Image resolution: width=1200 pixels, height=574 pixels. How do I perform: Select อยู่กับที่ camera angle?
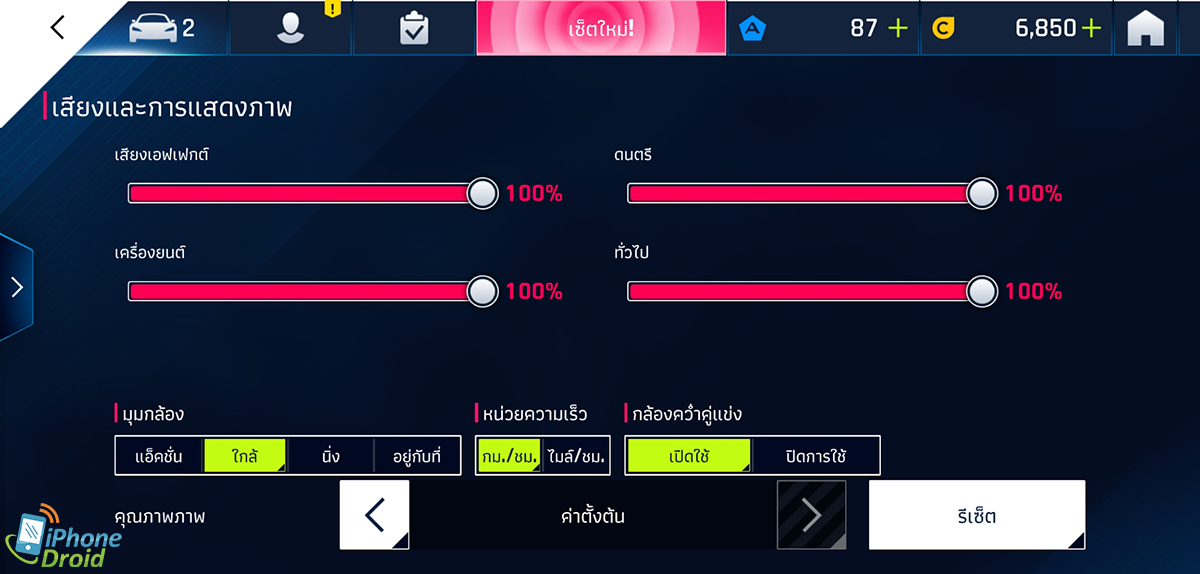pos(417,456)
